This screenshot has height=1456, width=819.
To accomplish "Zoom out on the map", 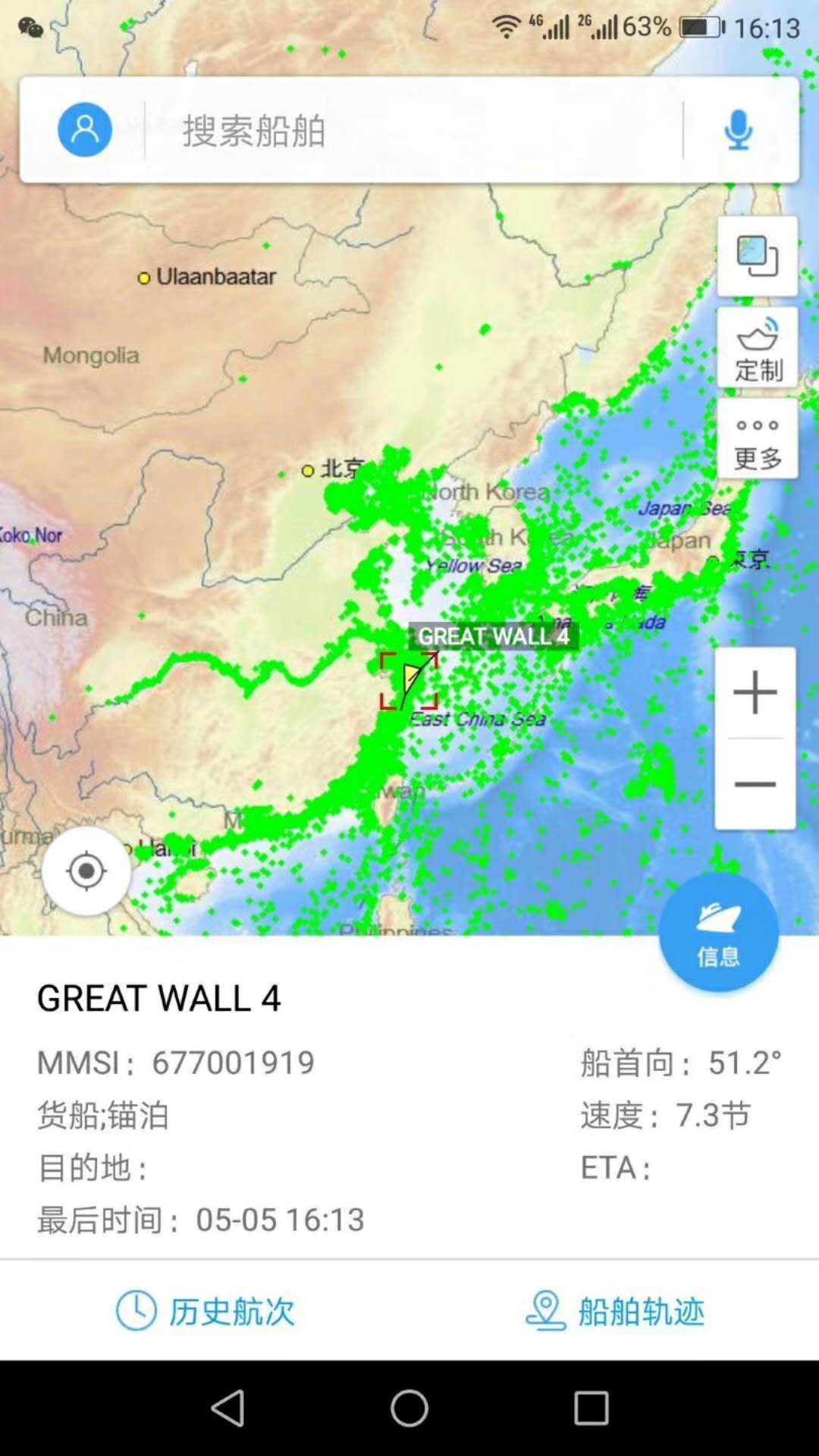I will [755, 784].
